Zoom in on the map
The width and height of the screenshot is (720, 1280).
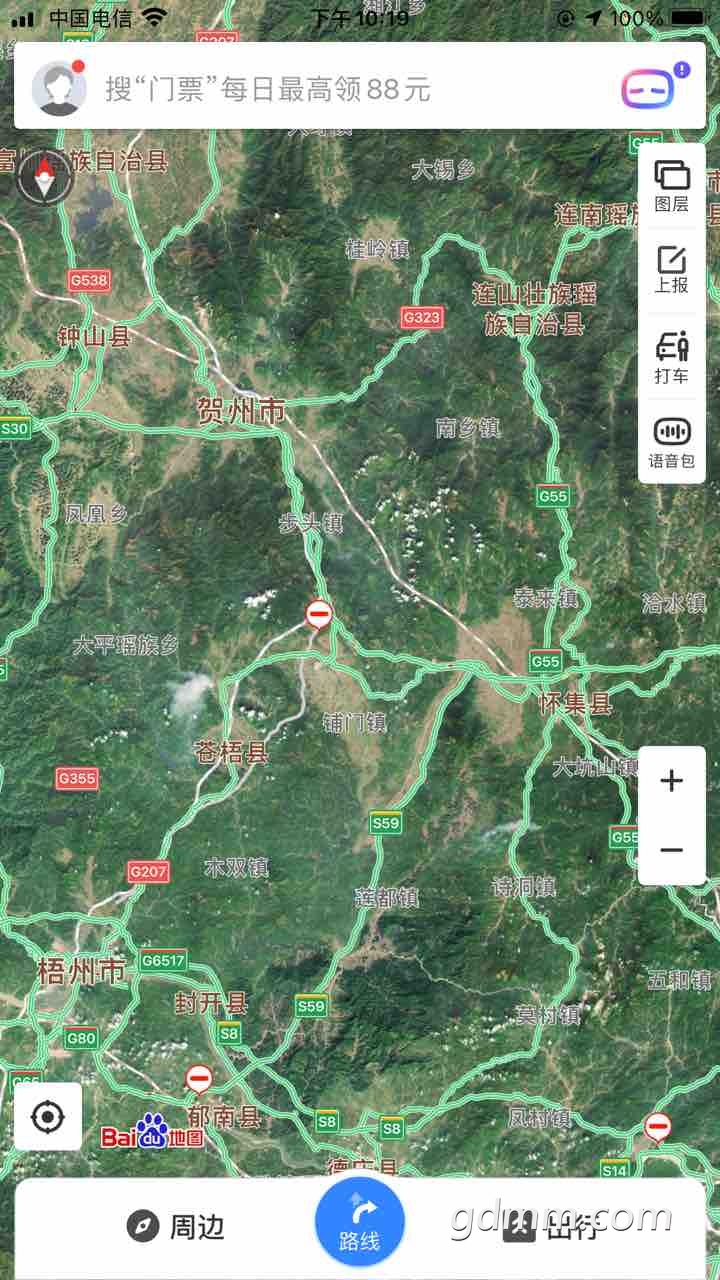coord(671,781)
